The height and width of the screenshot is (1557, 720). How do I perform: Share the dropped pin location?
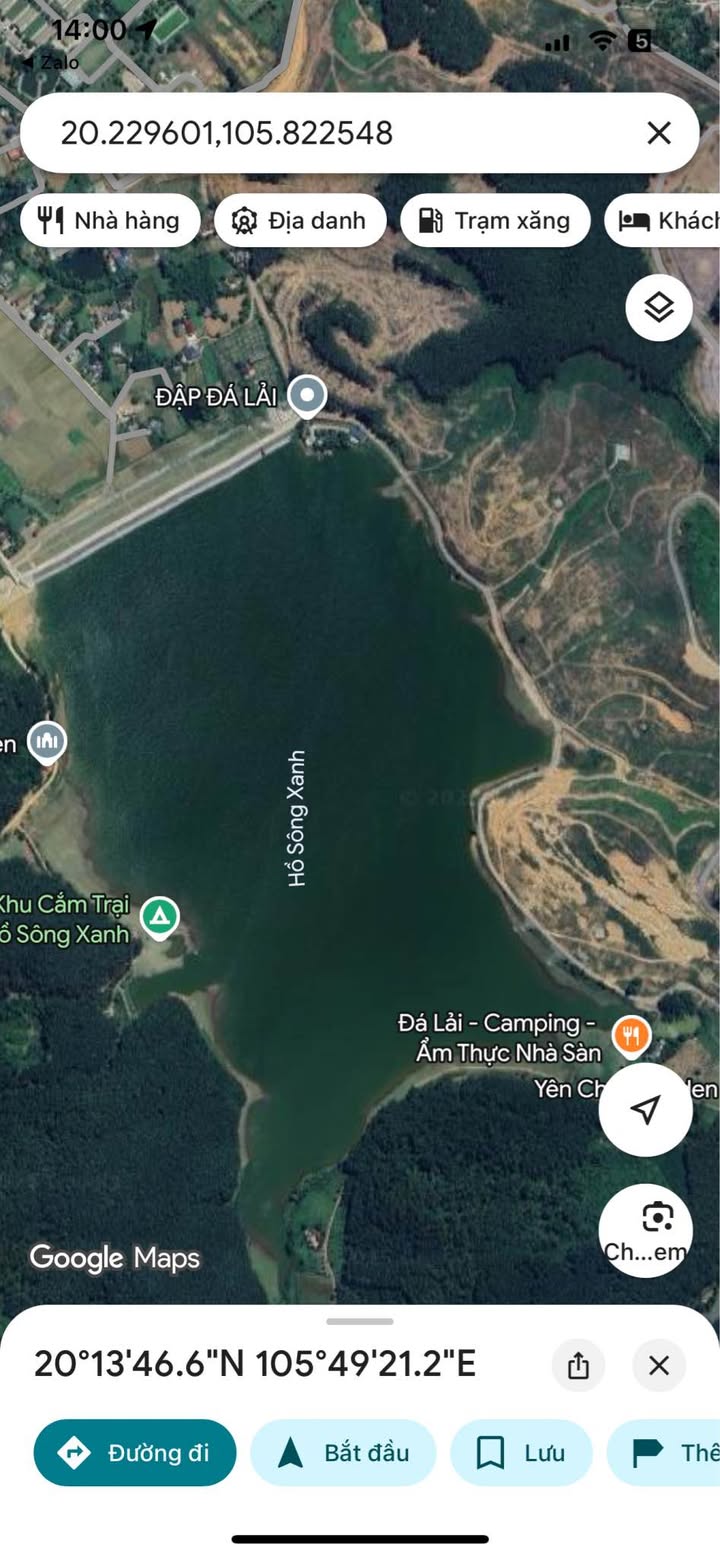point(578,1365)
